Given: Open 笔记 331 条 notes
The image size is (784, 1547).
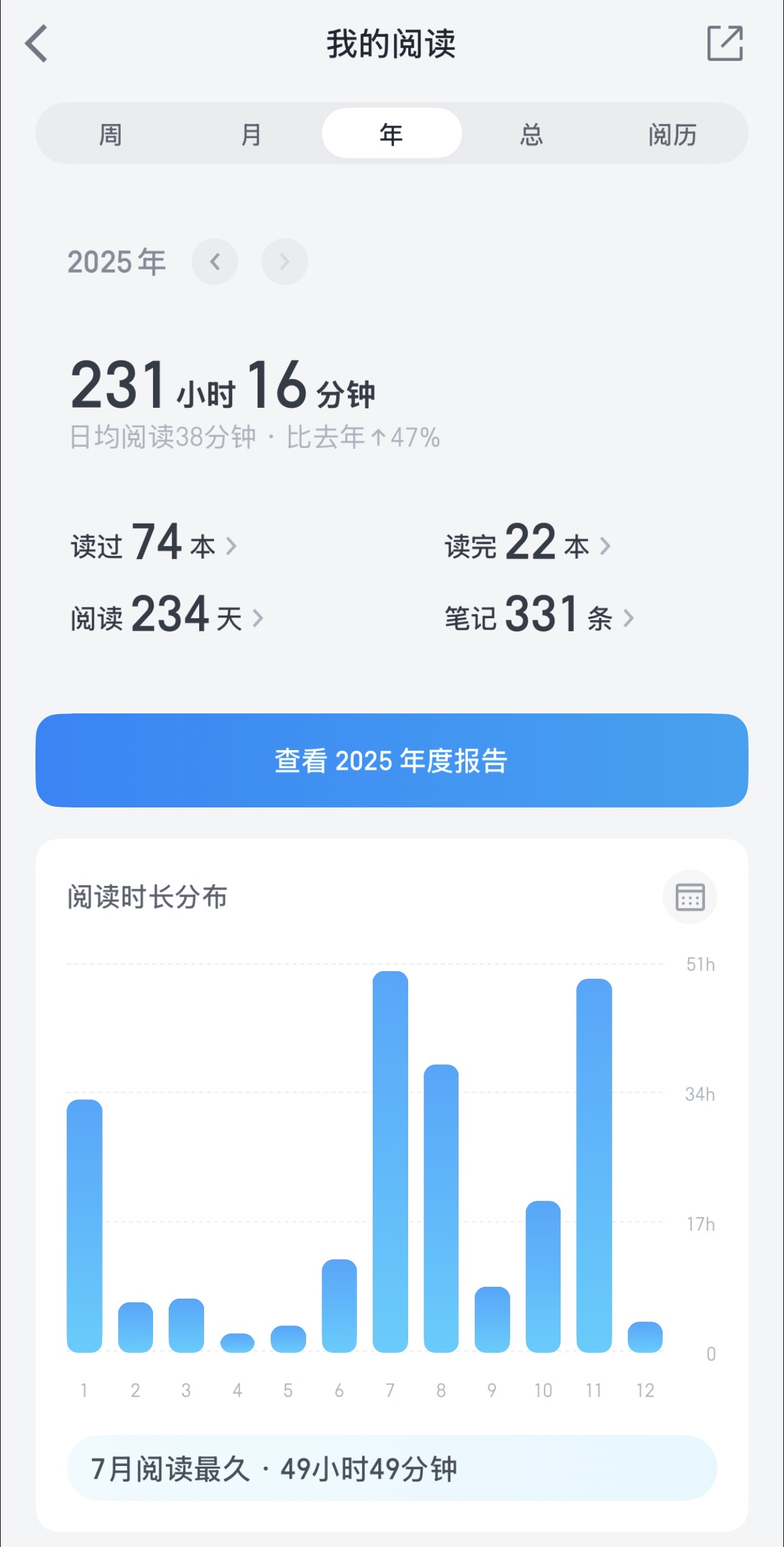Looking at the screenshot, I should tap(539, 616).
